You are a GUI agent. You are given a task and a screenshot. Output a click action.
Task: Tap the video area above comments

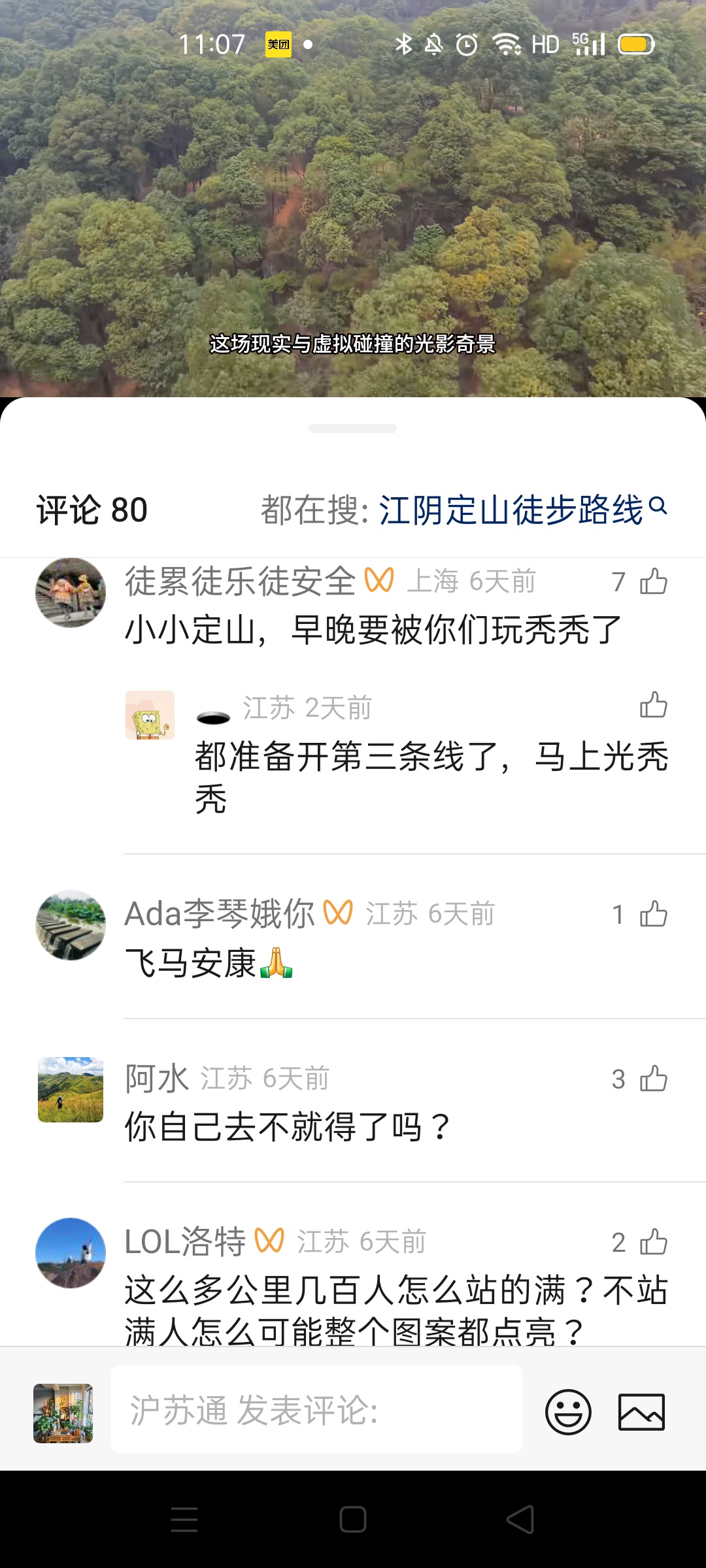click(353, 196)
